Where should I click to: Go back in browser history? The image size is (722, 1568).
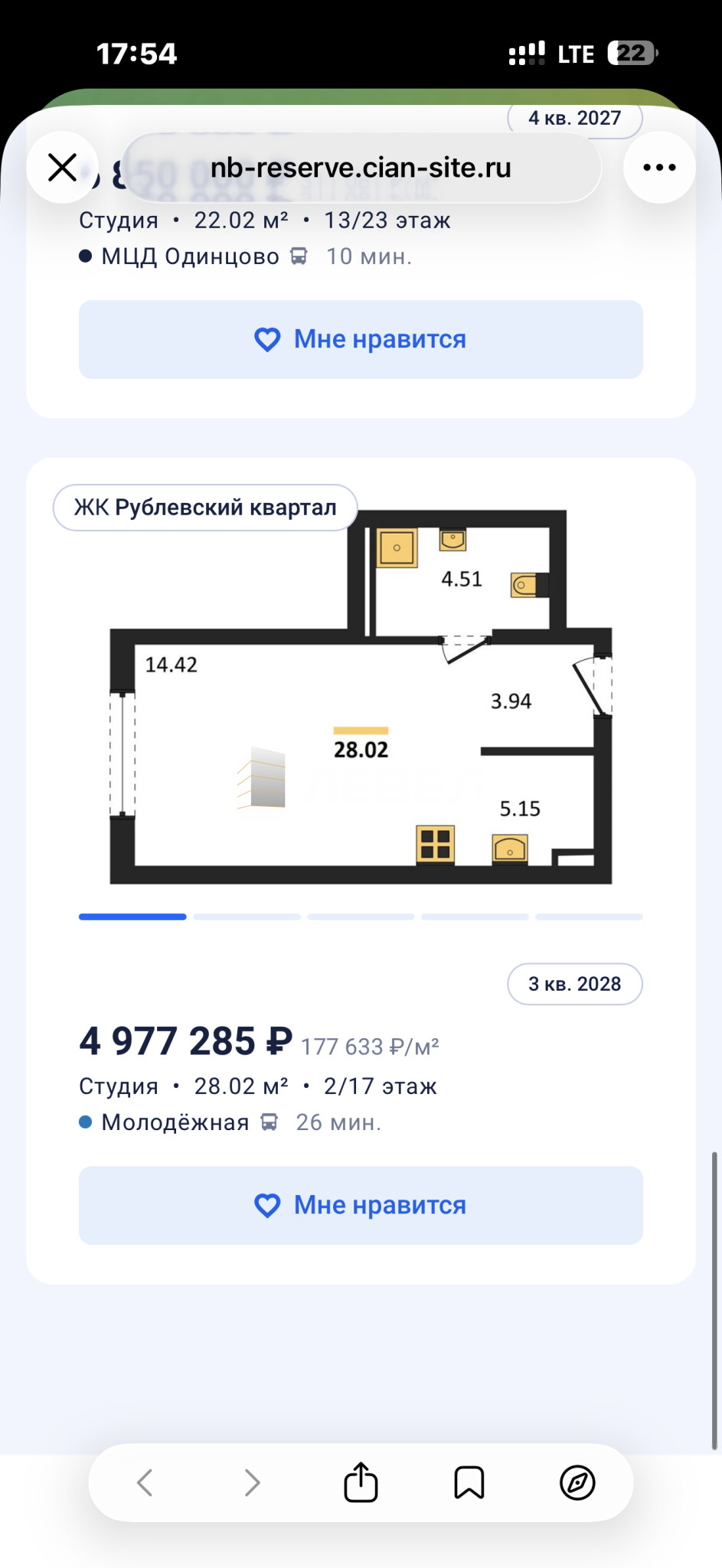point(145,1482)
